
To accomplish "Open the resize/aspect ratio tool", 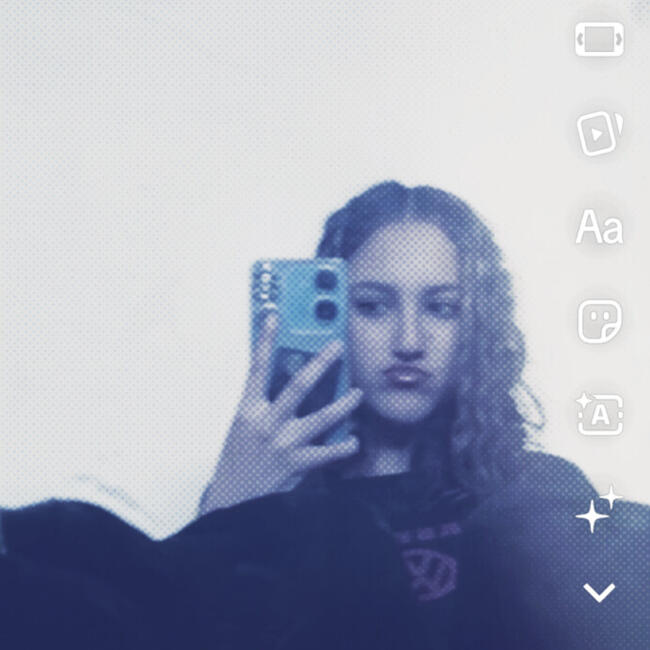I will coord(599,40).
